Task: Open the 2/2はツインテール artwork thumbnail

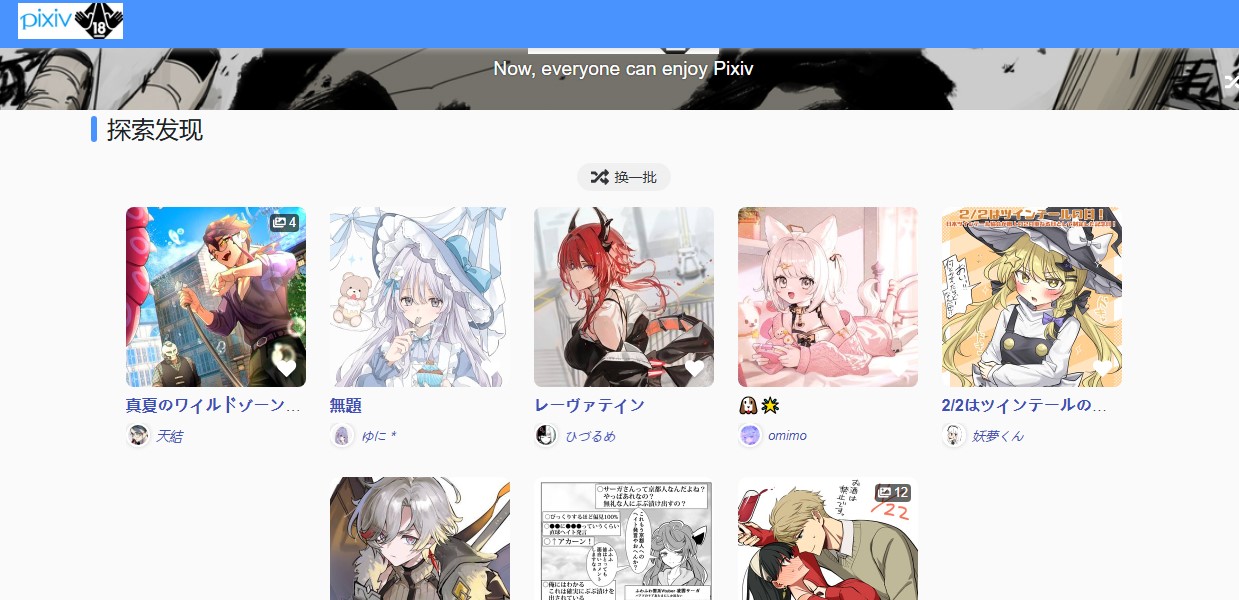Action: (1031, 296)
